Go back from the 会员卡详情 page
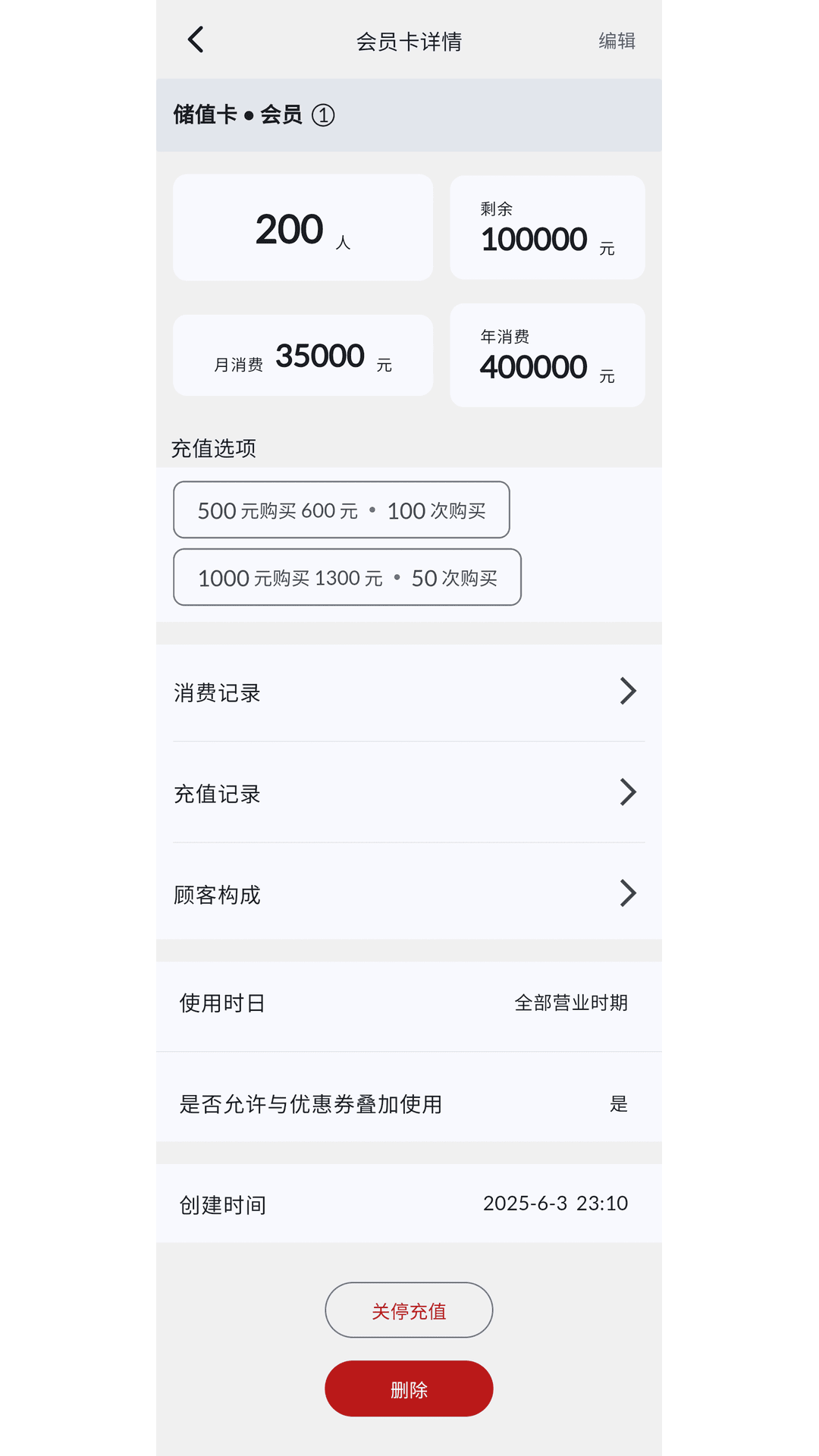 (196, 39)
